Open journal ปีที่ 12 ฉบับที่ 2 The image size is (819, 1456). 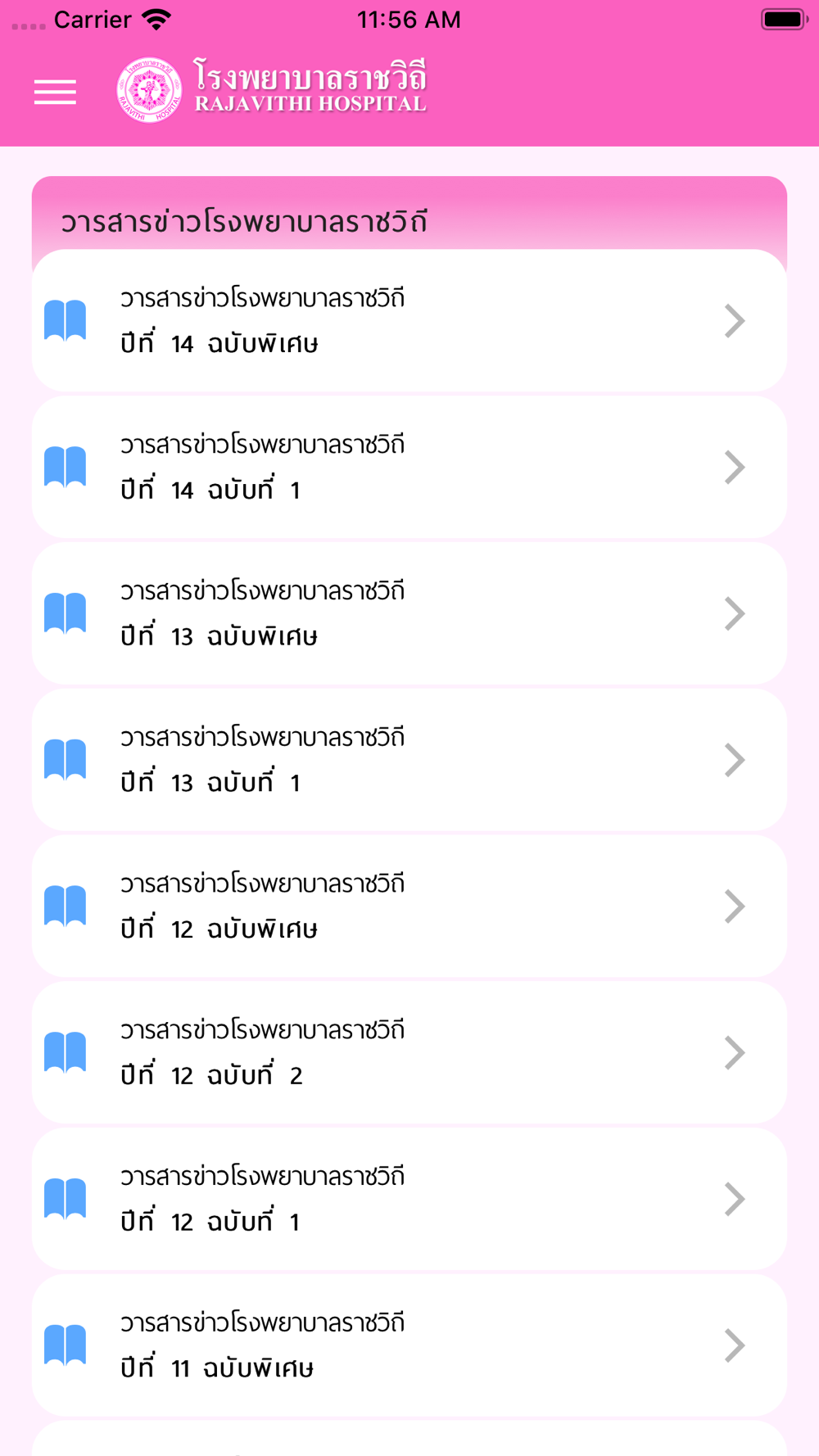coord(409,1053)
